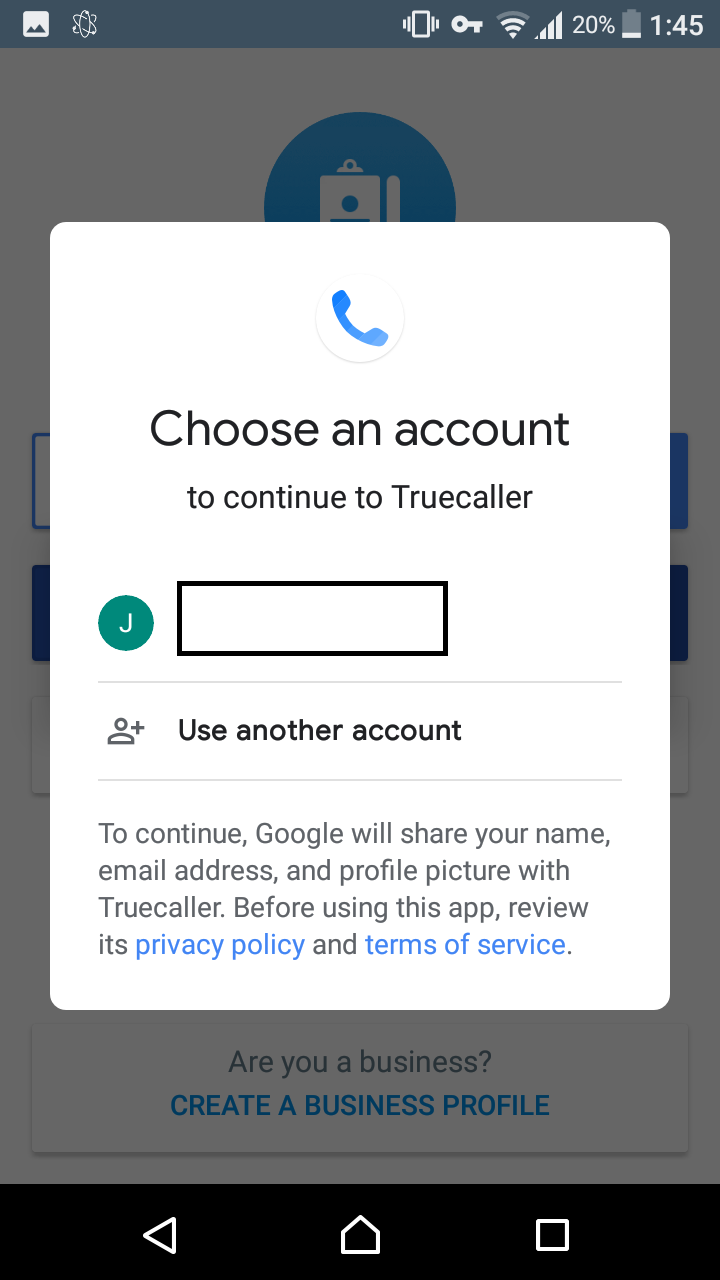720x1280 pixels.
Task: Open the terms of service link
Action: click(465, 945)
